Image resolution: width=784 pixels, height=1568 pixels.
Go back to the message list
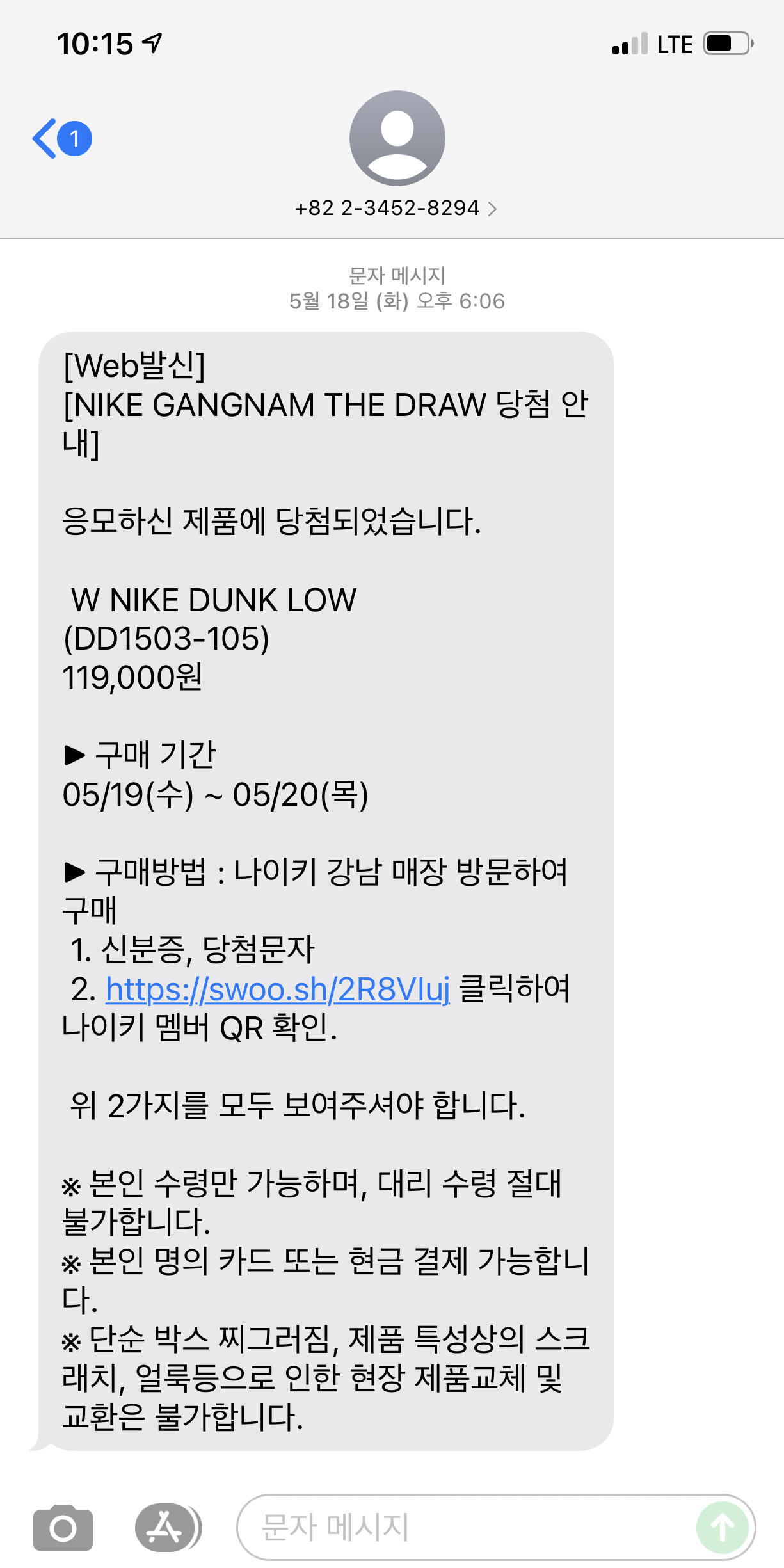tap(62, 138)
